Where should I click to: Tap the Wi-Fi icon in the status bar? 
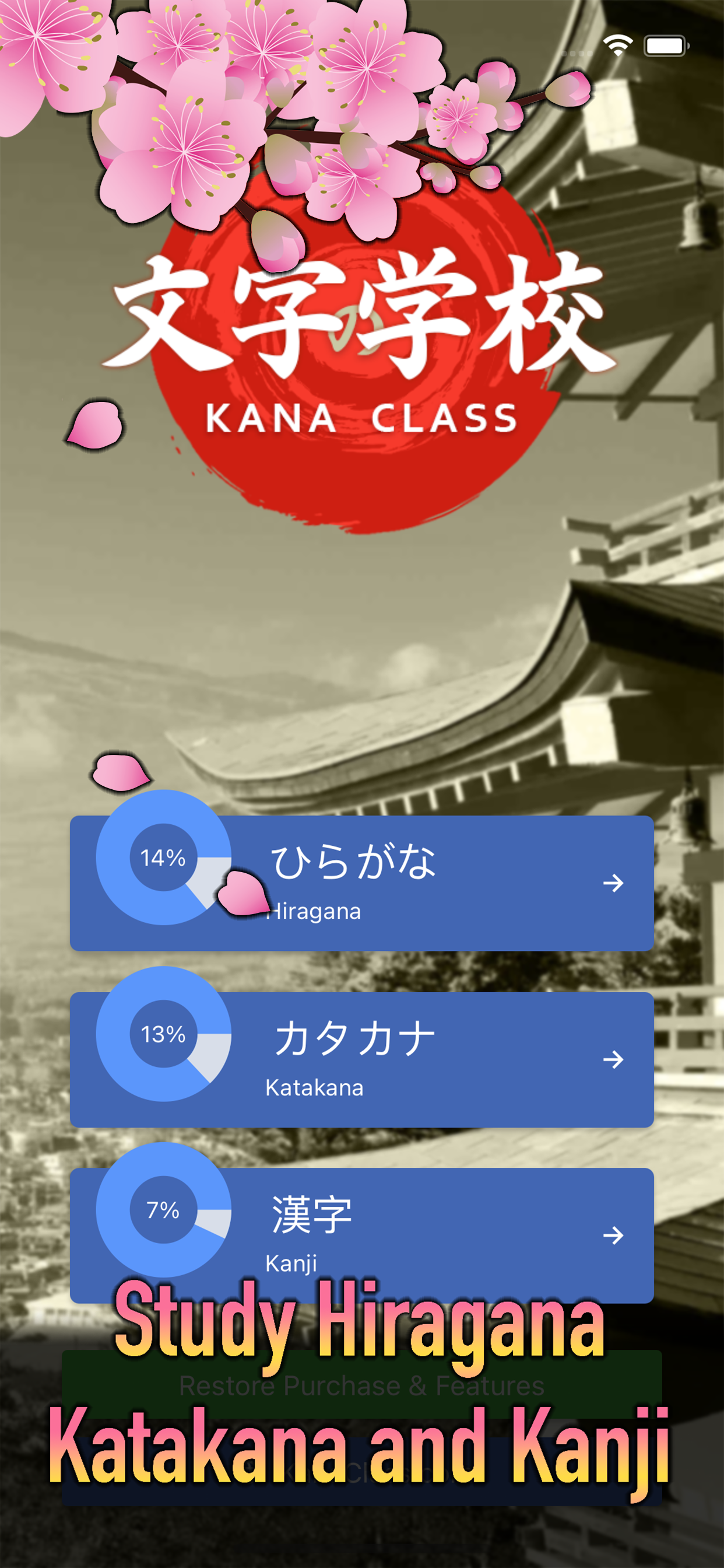617,44
